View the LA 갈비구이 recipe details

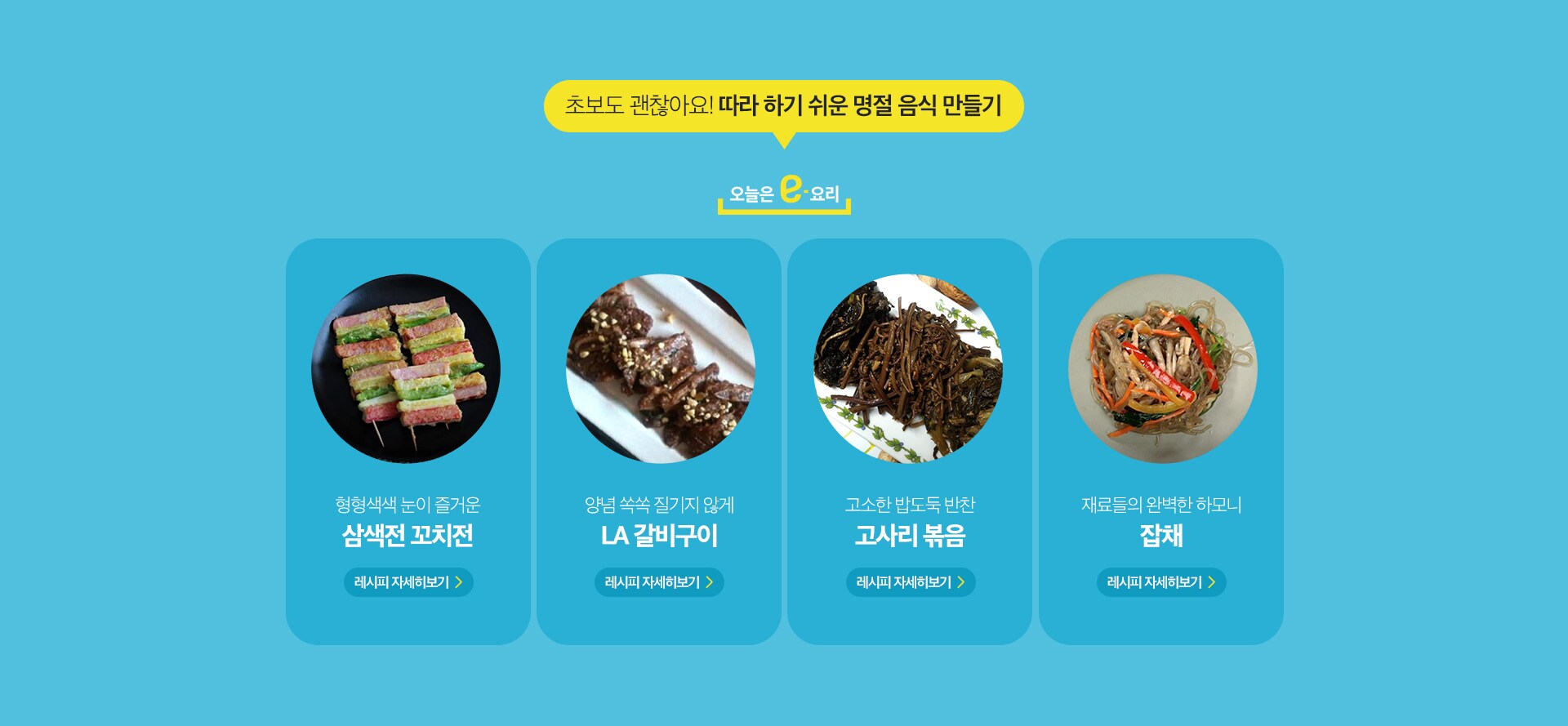point(658,582)
